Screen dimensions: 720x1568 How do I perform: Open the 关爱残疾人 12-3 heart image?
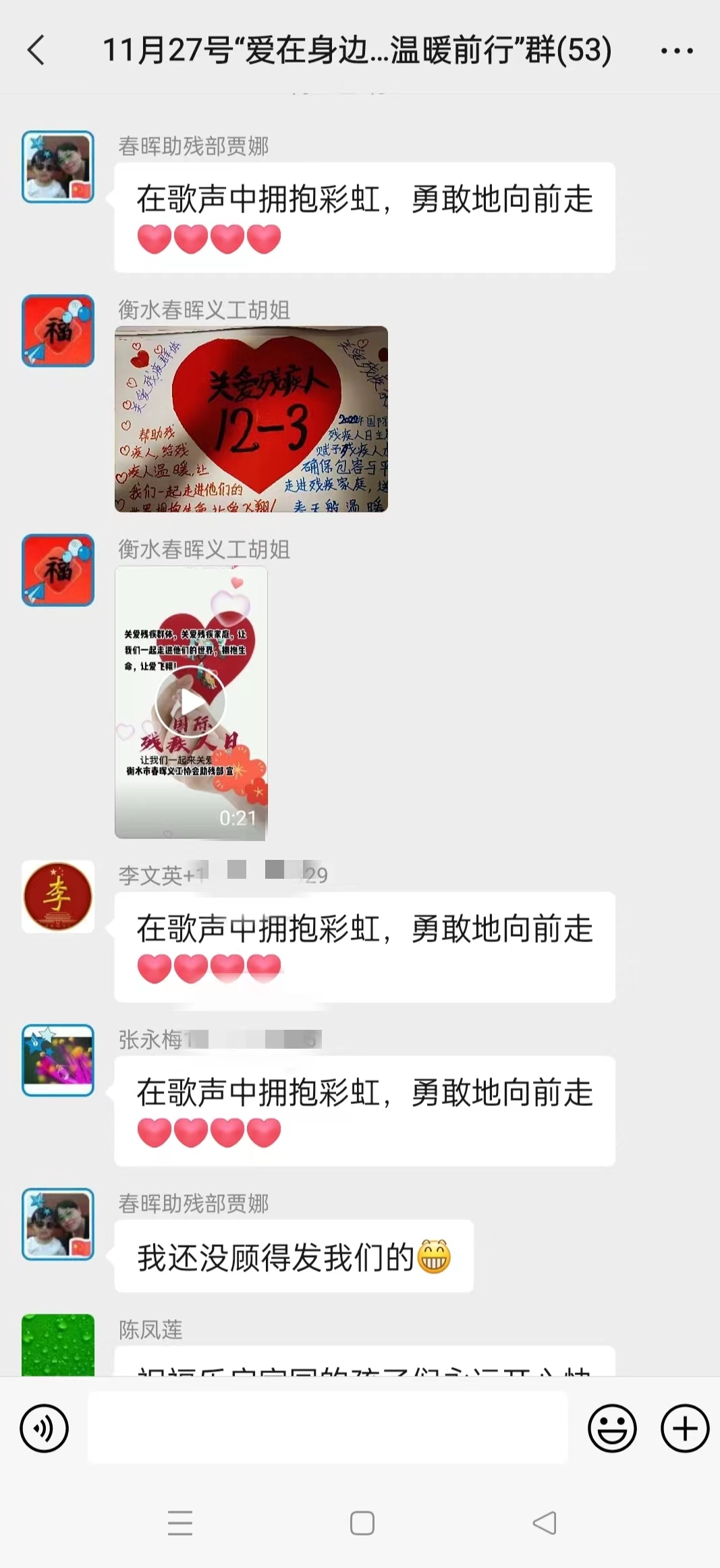pos(251,419)
